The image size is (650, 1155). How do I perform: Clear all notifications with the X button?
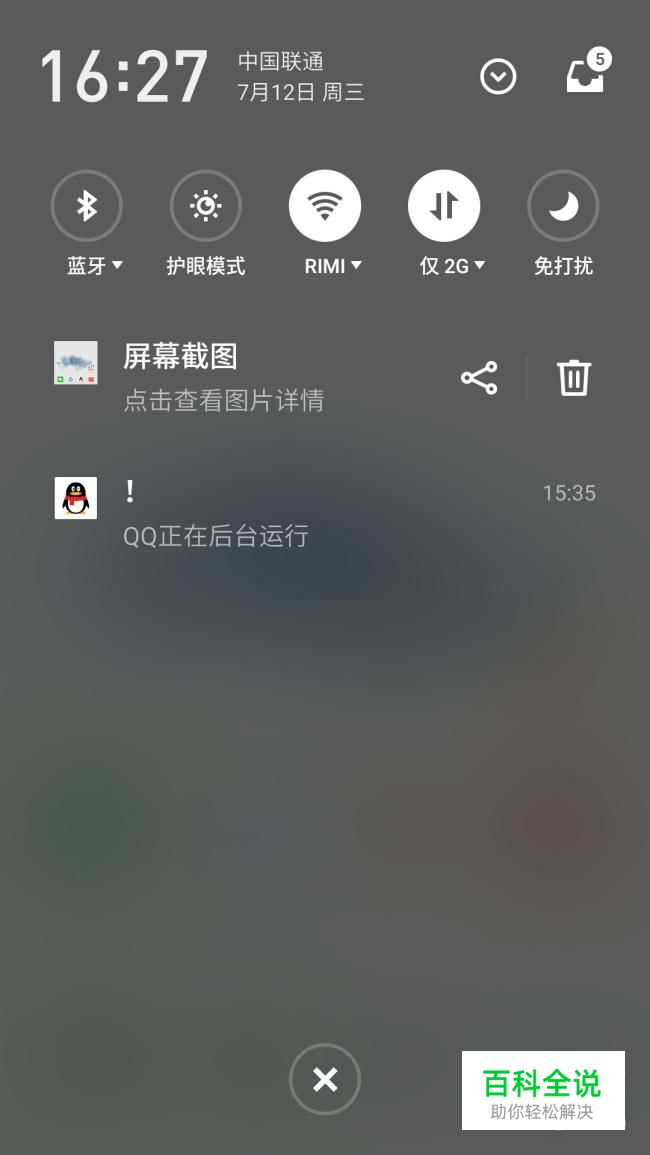[x=325, y=1079]
